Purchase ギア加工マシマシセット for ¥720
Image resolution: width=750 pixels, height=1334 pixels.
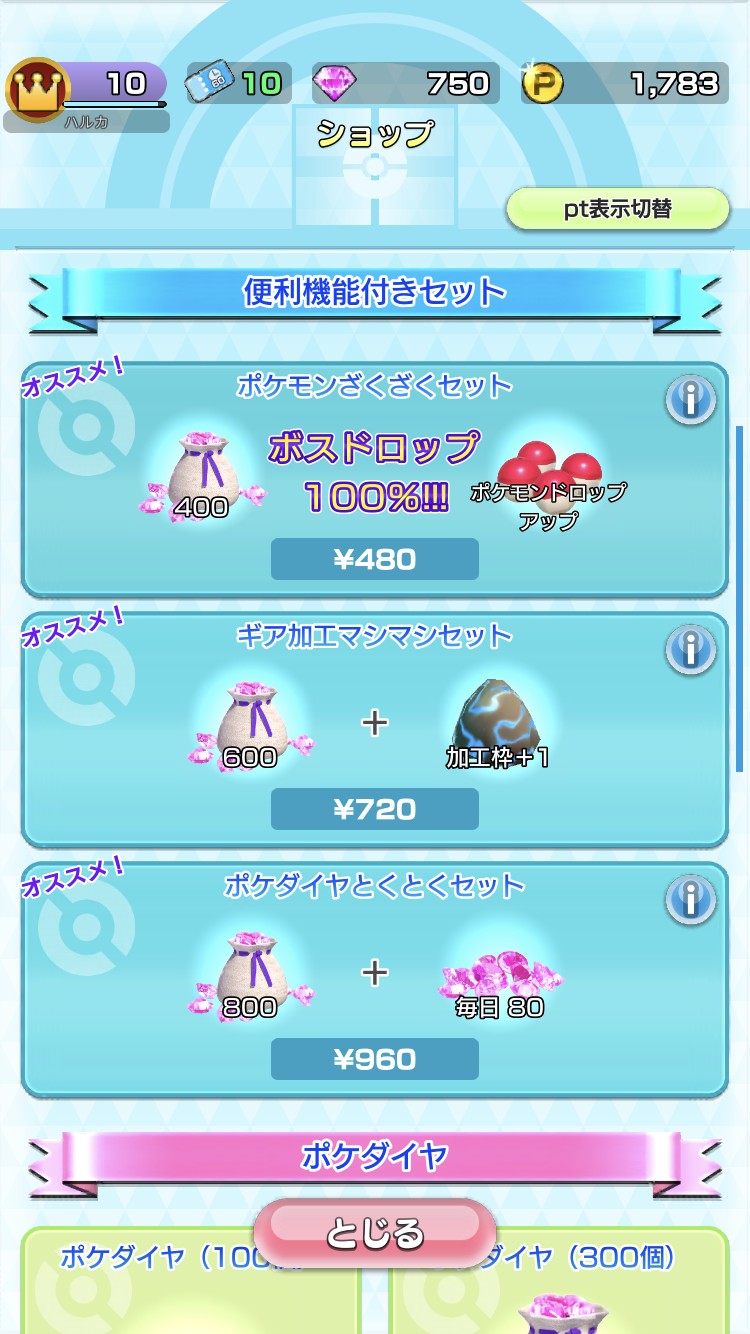(x=374, y=809)
